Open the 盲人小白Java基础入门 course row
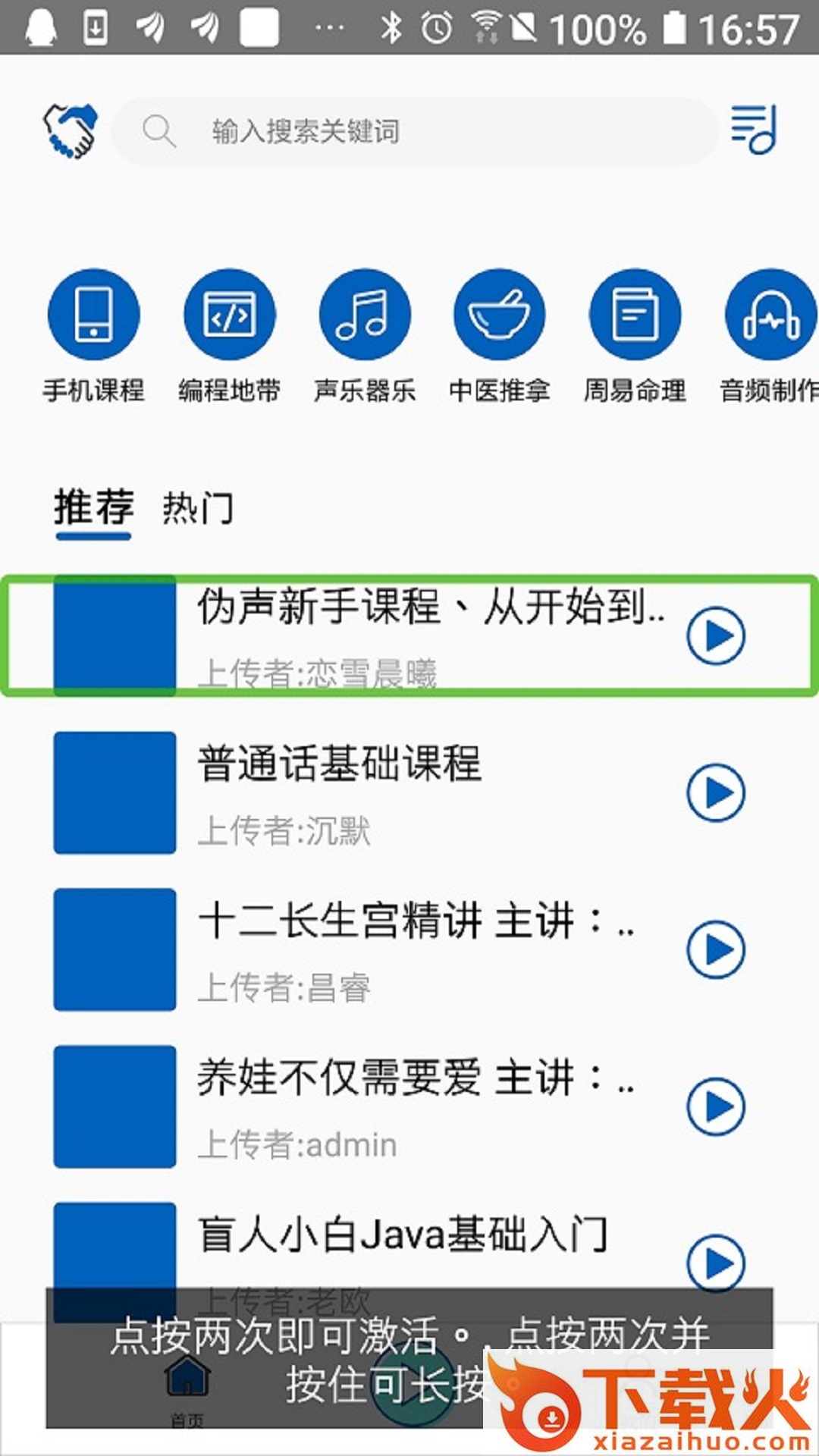The height and width of the screenshot is (1456, 819). pos(402,1235)
